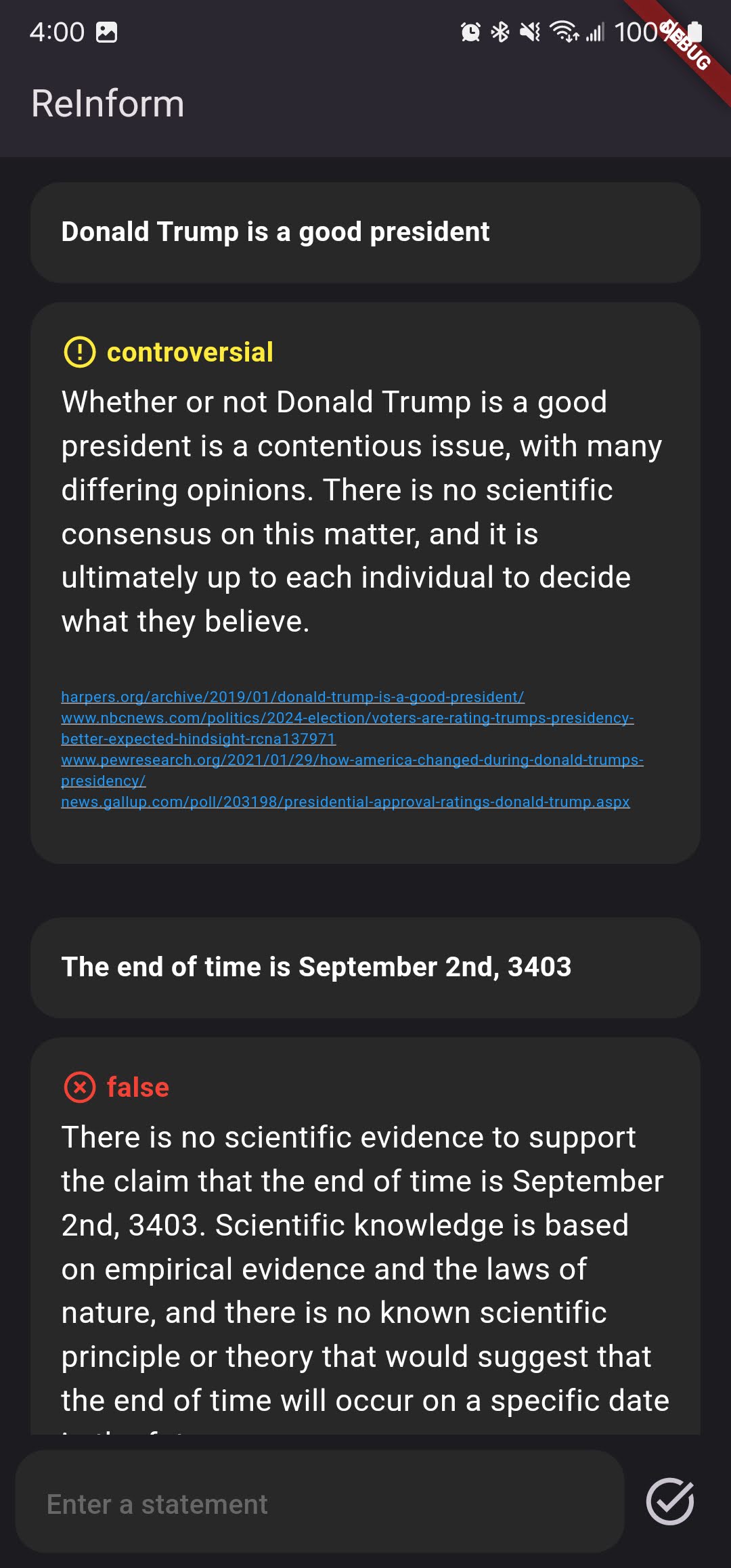Open the harpers.org archive link
This screenshot has width=731, height=1568.
pos(292,697)
